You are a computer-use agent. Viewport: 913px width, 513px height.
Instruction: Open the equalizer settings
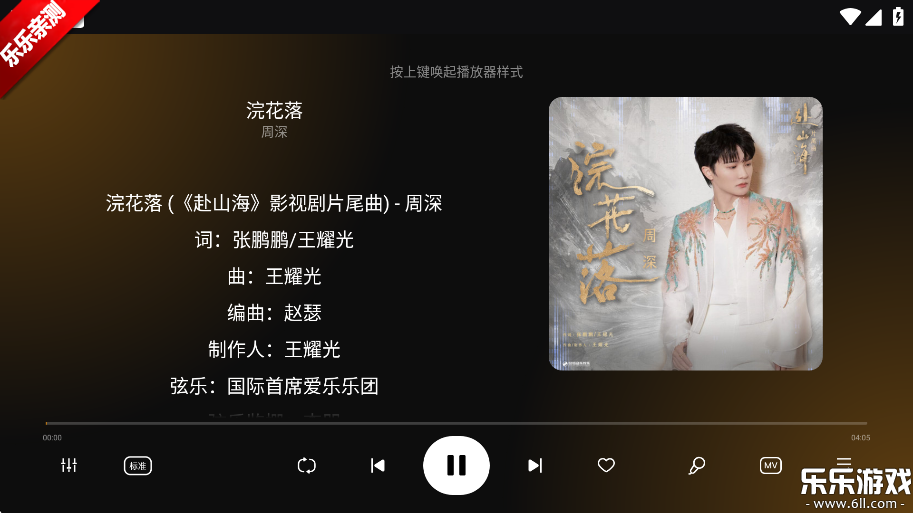69,465
